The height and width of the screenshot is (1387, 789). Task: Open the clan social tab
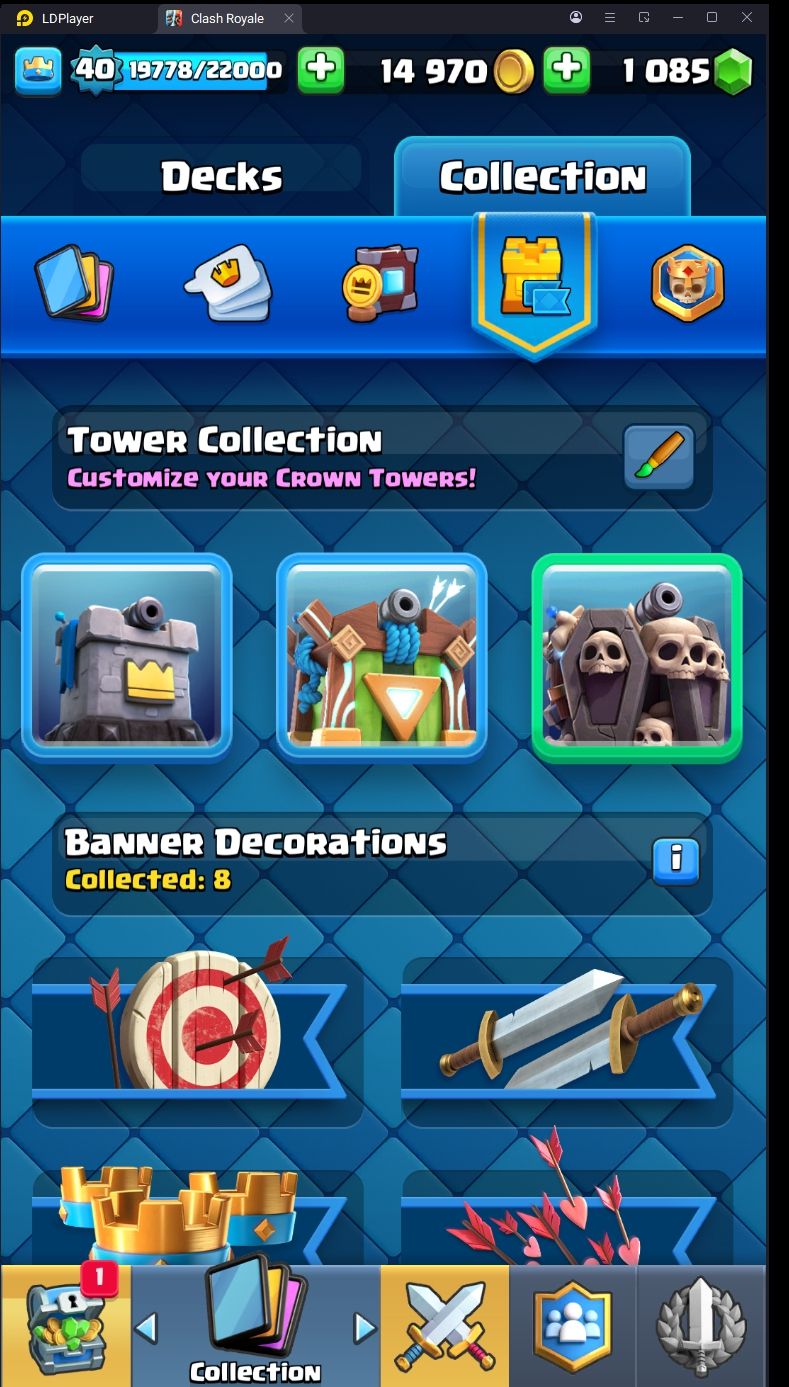572,1325
